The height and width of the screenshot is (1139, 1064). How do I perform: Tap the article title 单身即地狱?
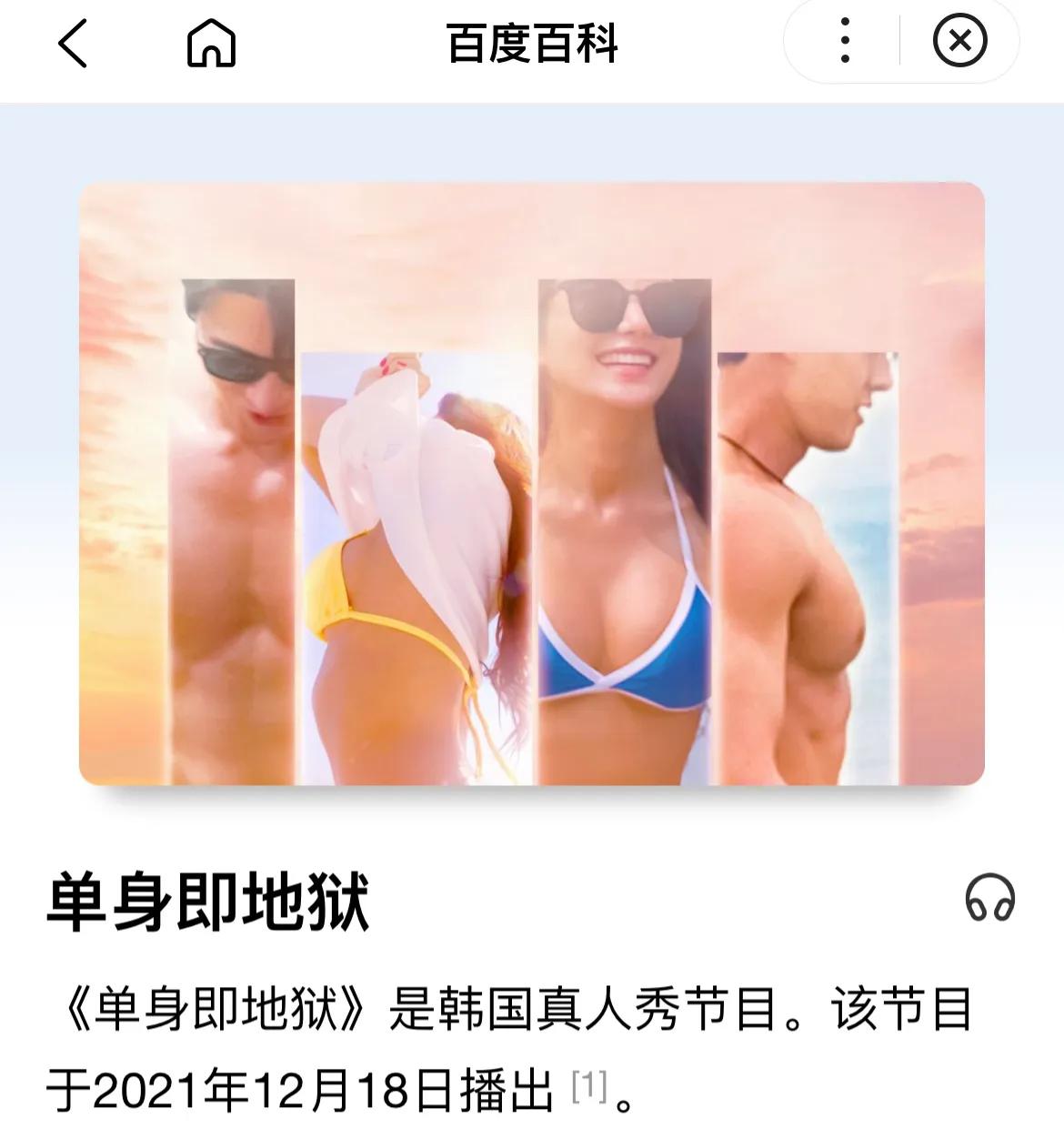(x=209, y=901)
